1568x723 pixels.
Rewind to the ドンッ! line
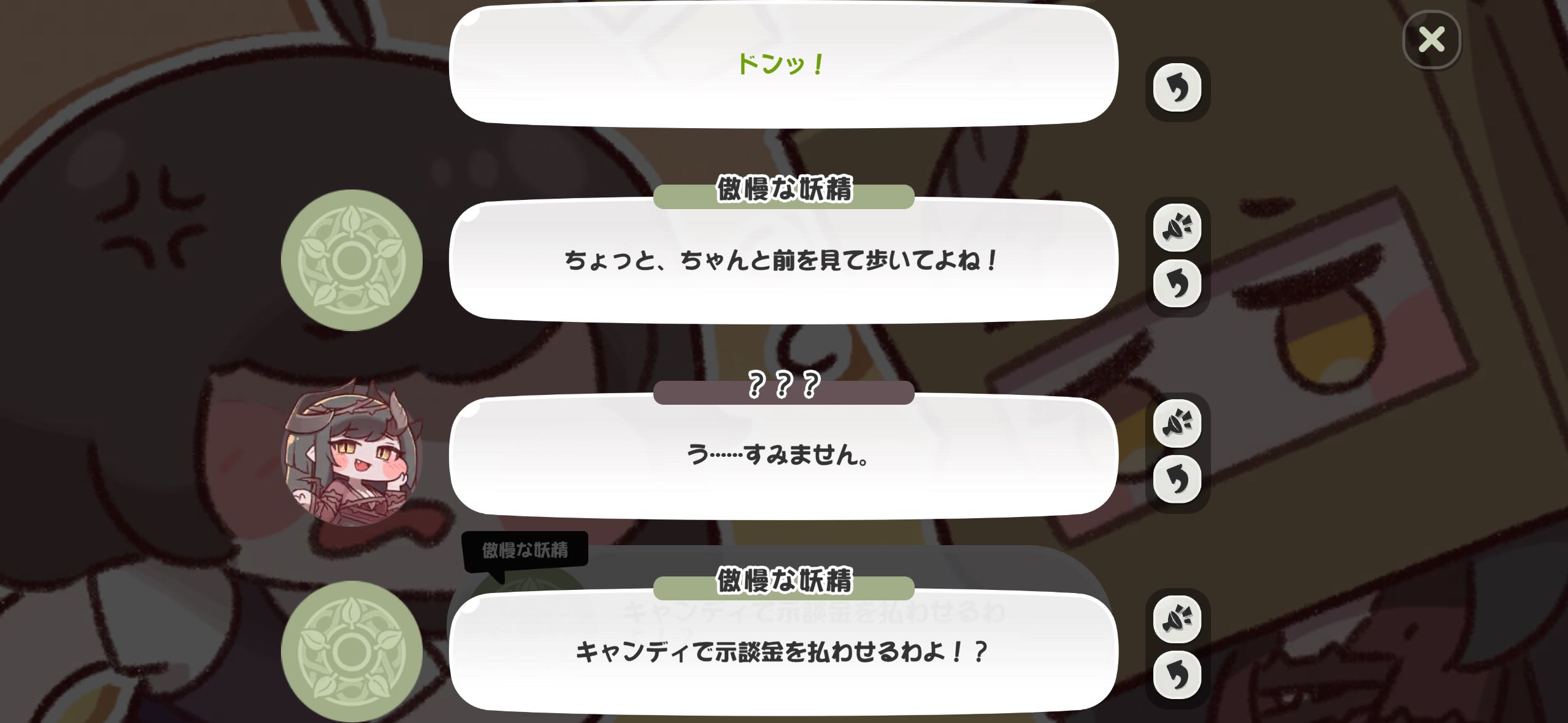[1177, 88]
